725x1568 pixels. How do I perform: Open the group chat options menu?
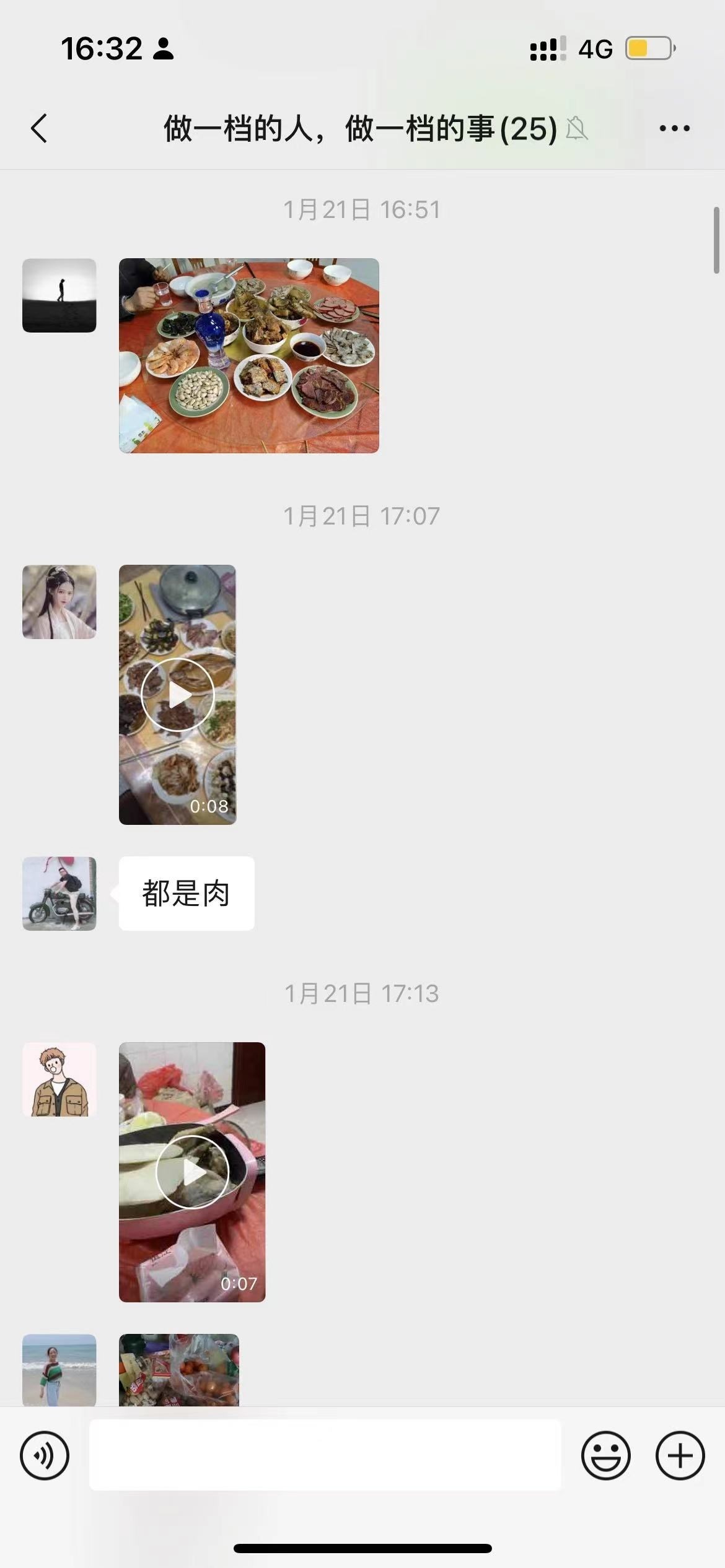[x=674, y=129]
